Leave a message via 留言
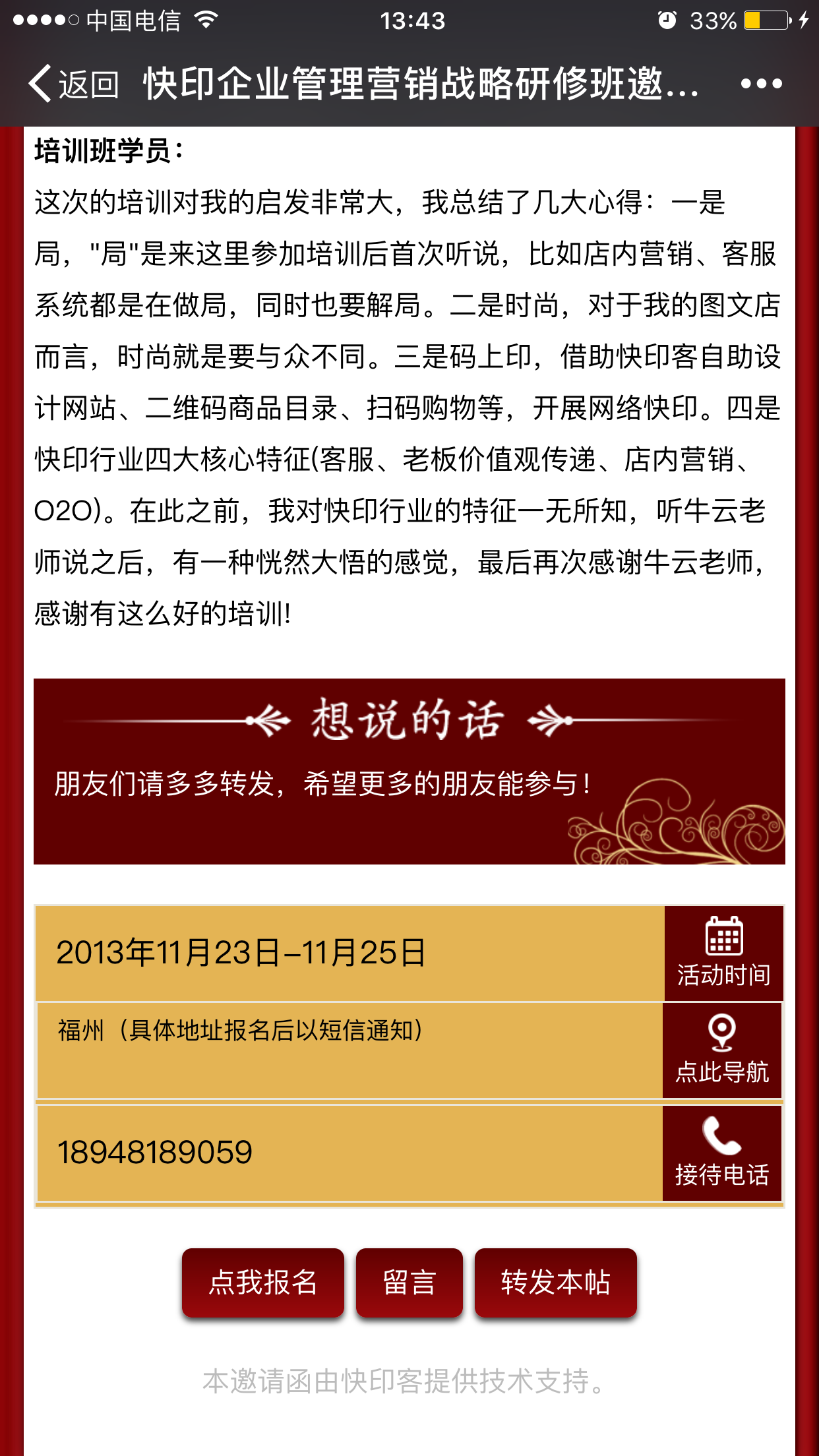 [409, 1283]
